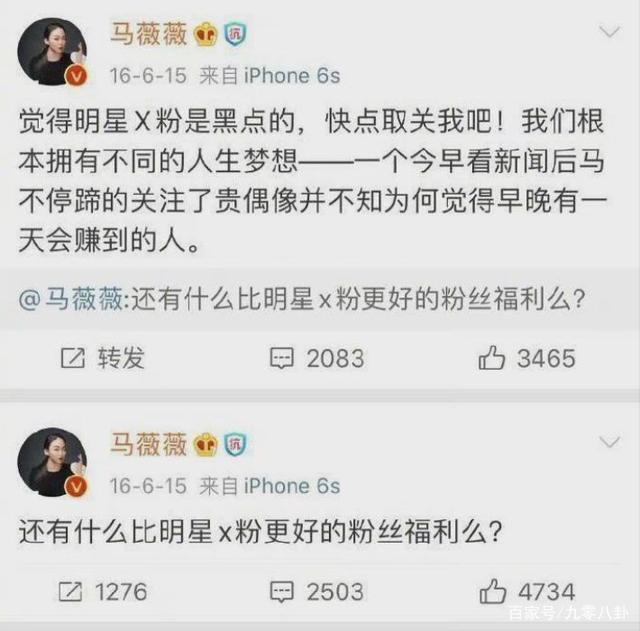Open the avatar on the first post
This screenshot has width=640, height=631.
click(52, 51)
